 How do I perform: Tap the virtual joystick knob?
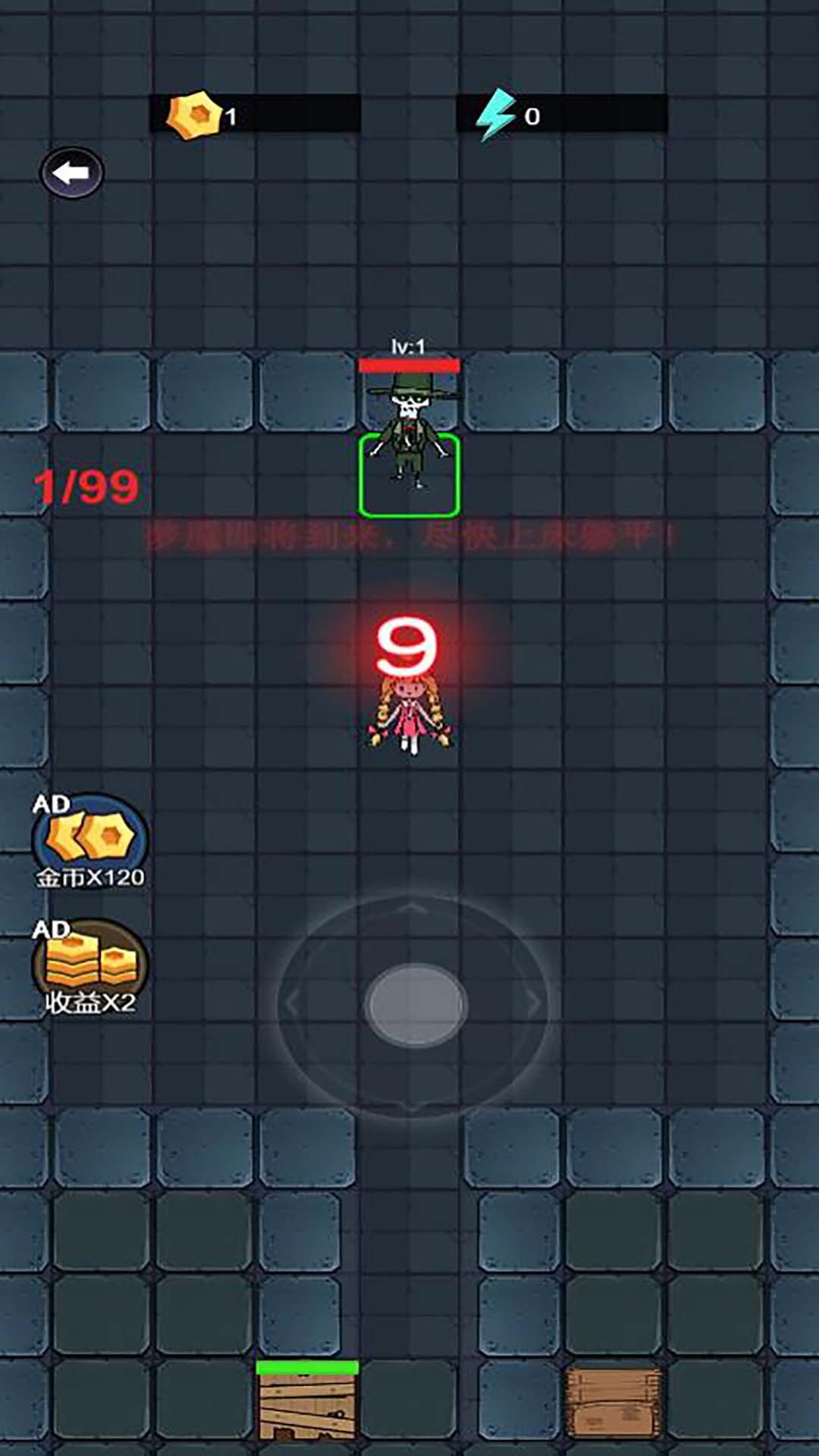416,1004
